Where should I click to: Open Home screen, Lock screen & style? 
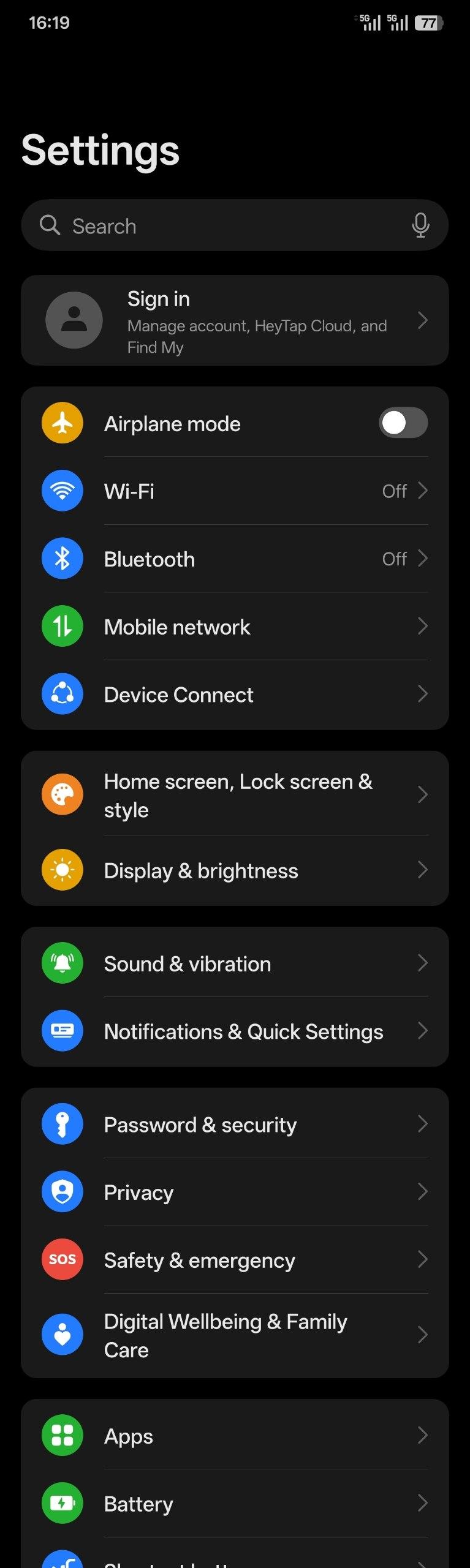(235, 795)
